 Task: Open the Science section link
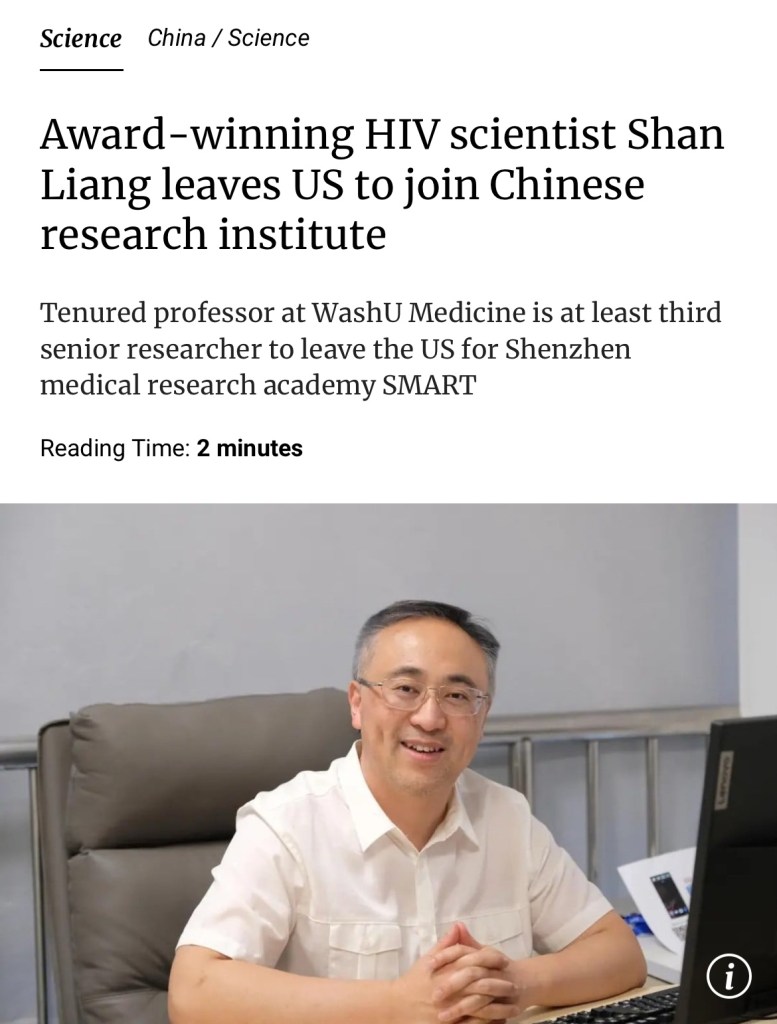tap(80, 39)
